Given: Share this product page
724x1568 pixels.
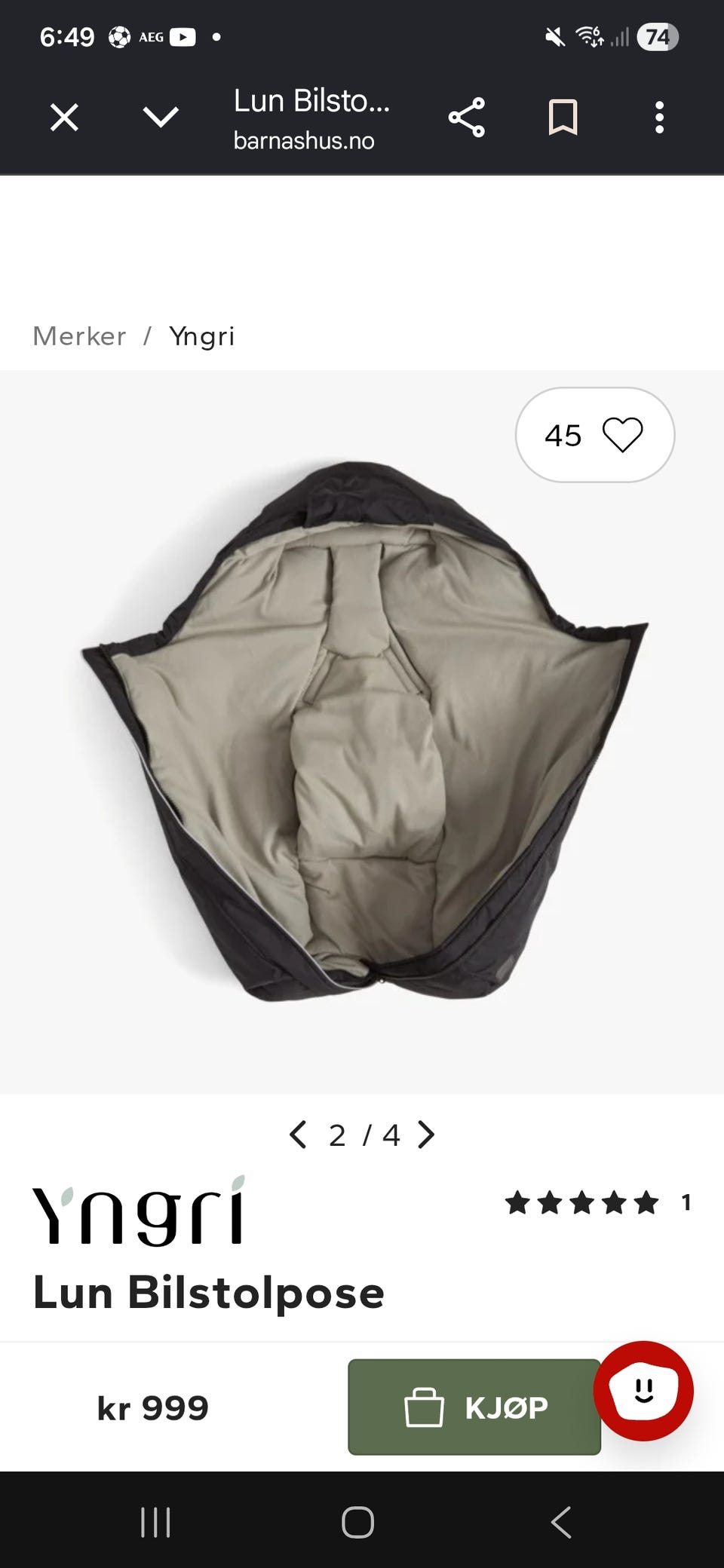Looking at the screenshot, I should 467,118.
